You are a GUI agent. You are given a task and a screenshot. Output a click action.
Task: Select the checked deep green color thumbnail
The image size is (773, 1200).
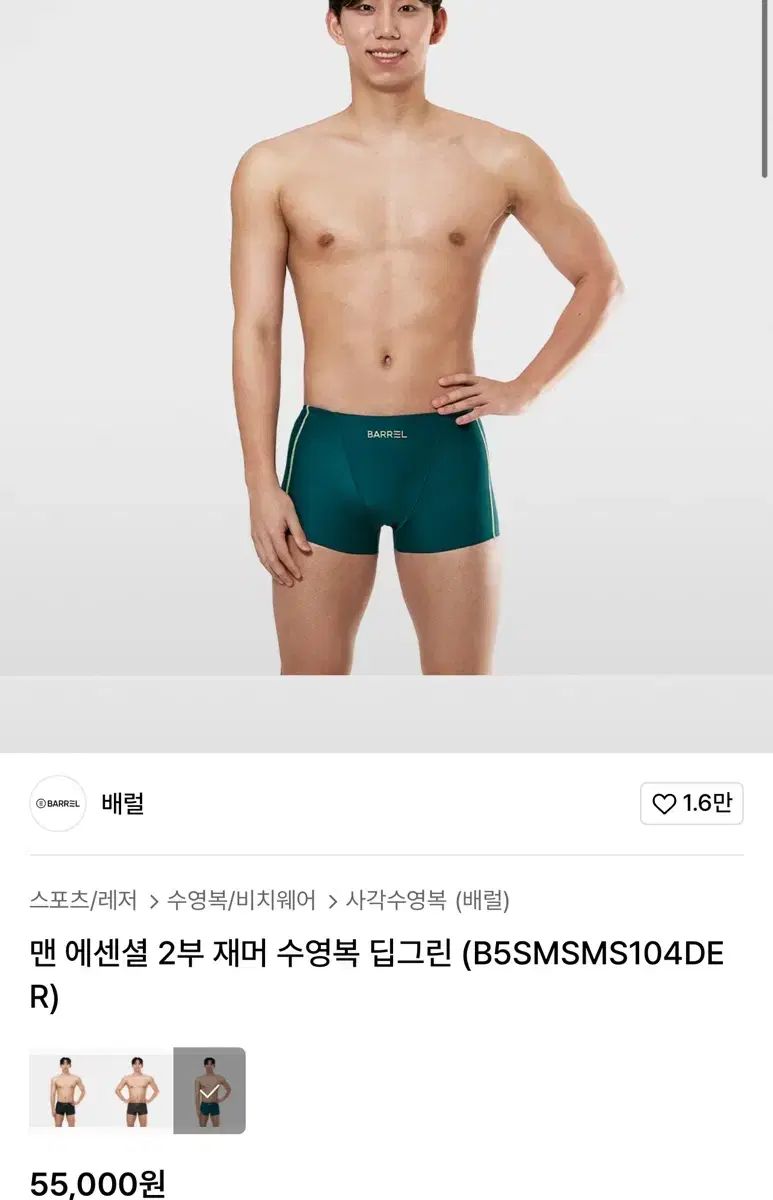point(209,1090)
